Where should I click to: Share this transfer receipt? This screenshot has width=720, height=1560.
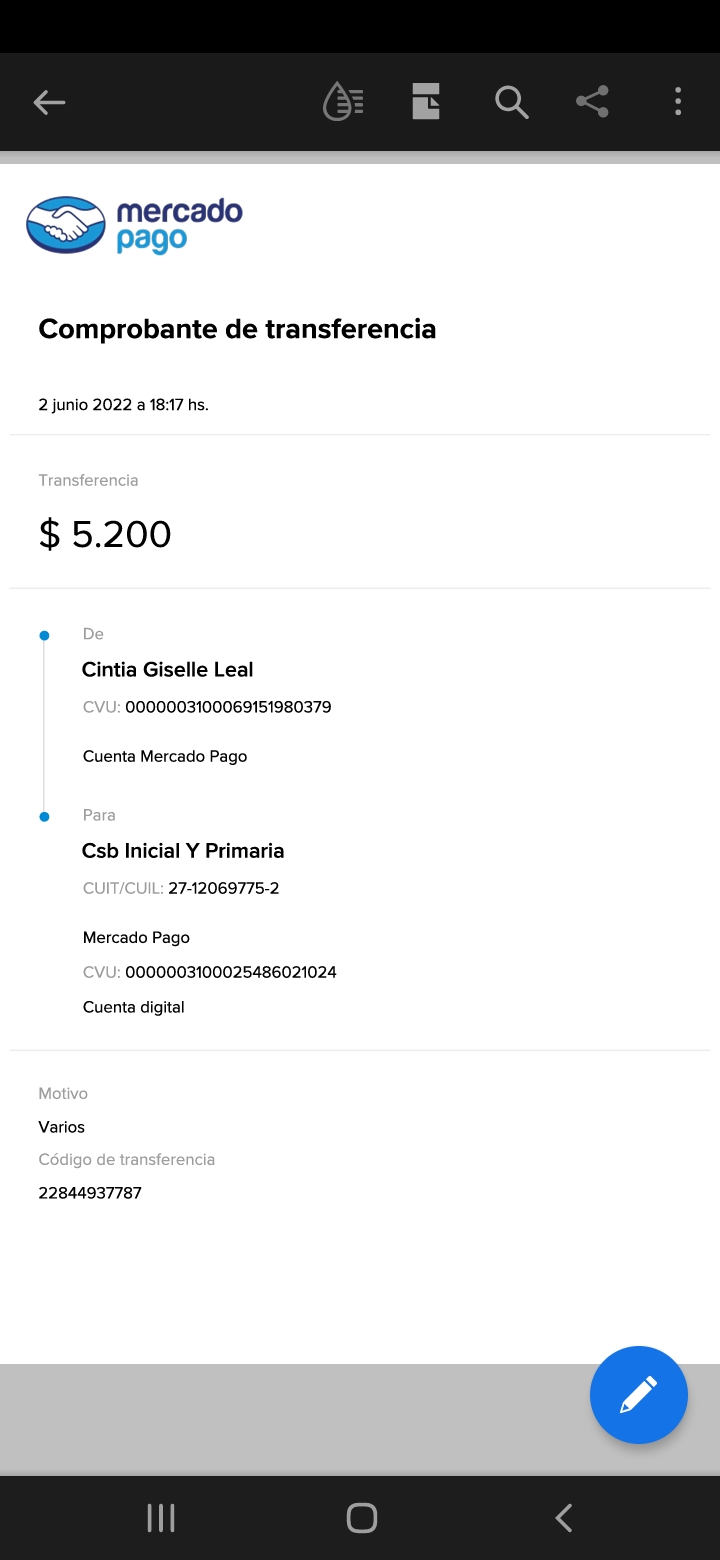coord(593,102)
